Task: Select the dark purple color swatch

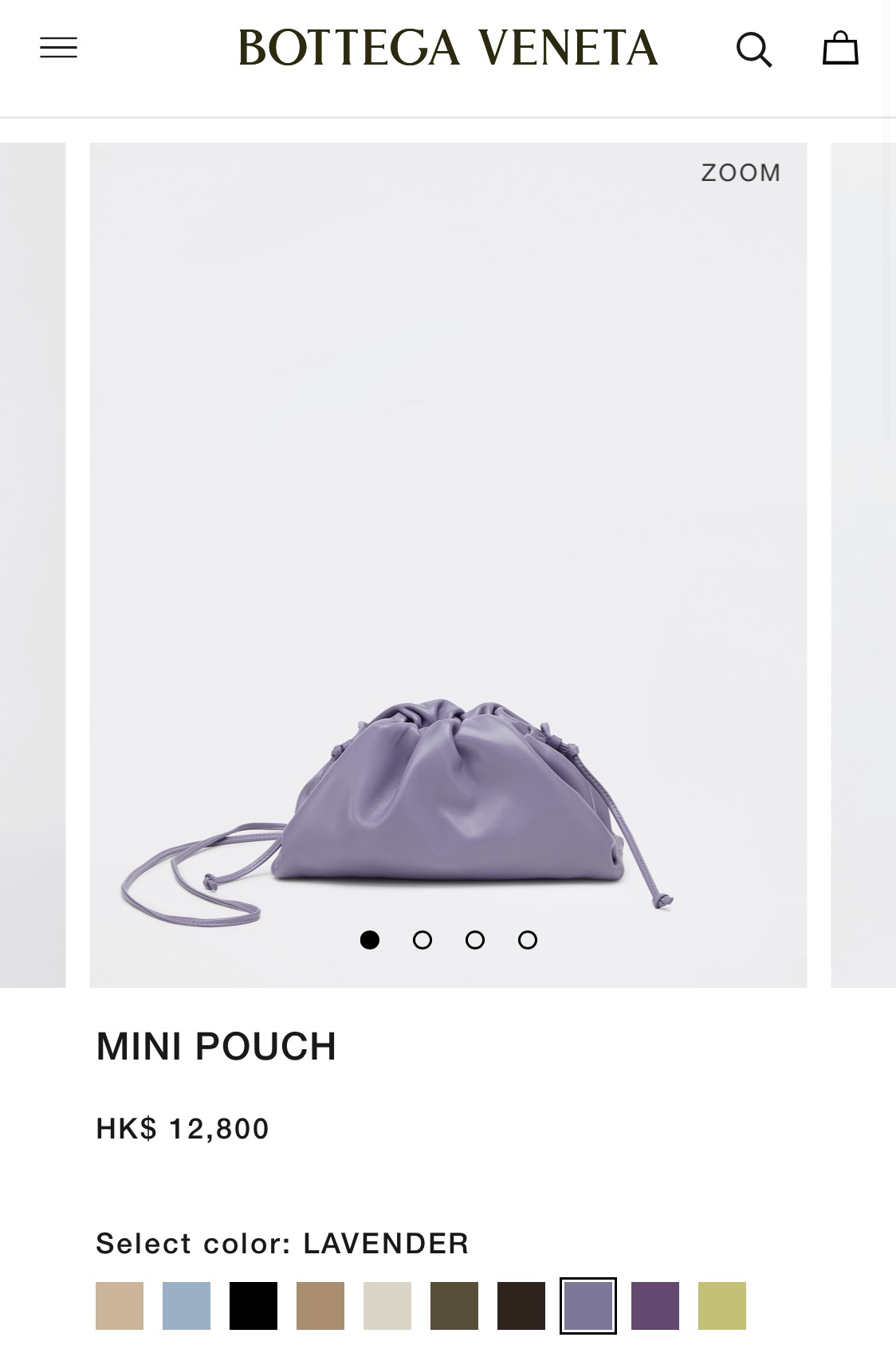Action: [x=655, y=1306]
